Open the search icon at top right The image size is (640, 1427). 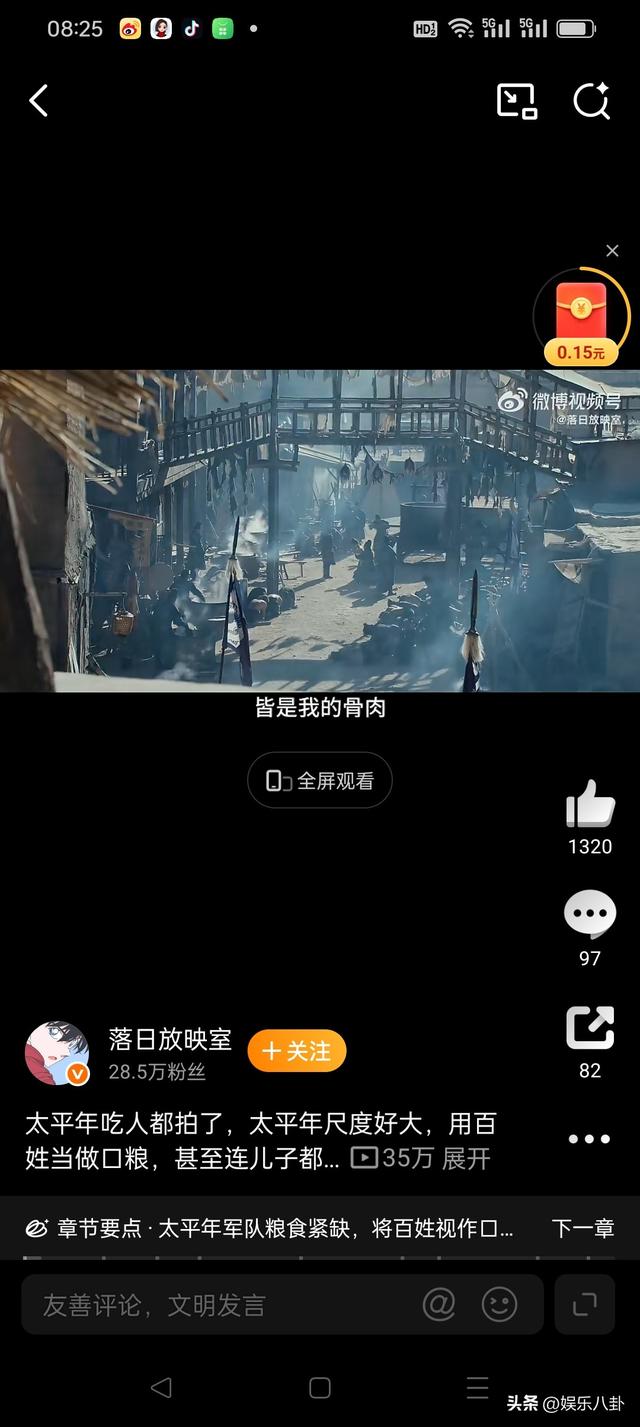click(591, 101)
